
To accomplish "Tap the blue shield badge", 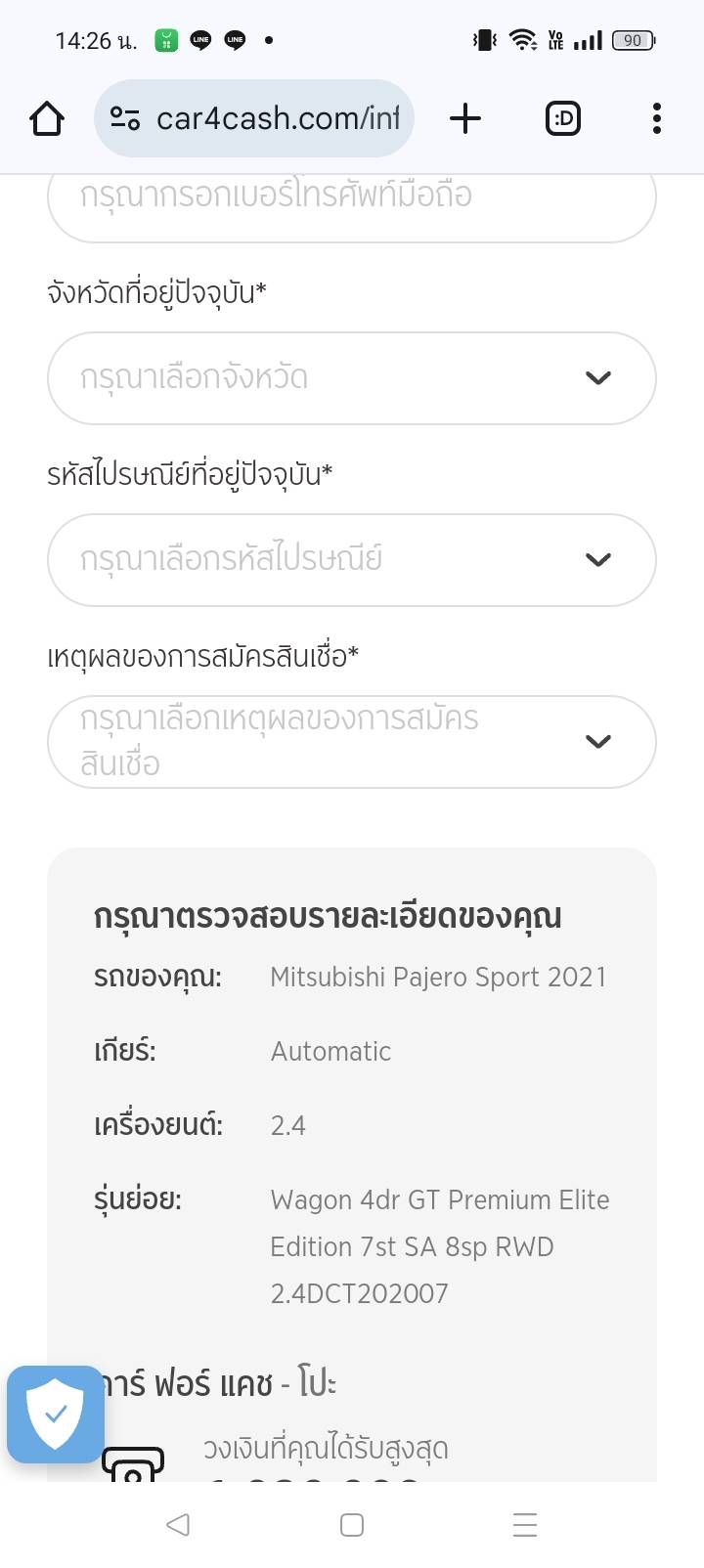I will [x=56, y=1414].
